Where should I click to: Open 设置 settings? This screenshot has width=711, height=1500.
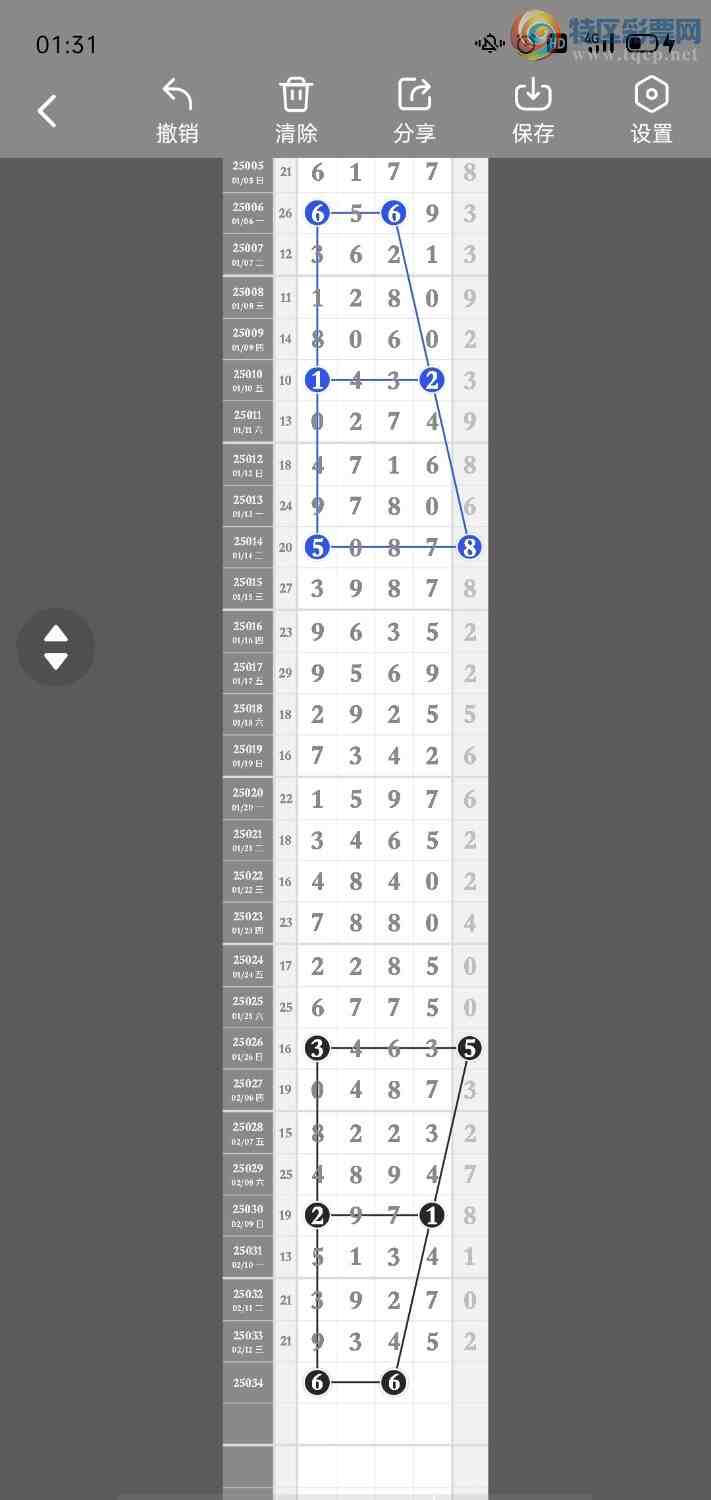pyautogui.click(x=651, y=110)
